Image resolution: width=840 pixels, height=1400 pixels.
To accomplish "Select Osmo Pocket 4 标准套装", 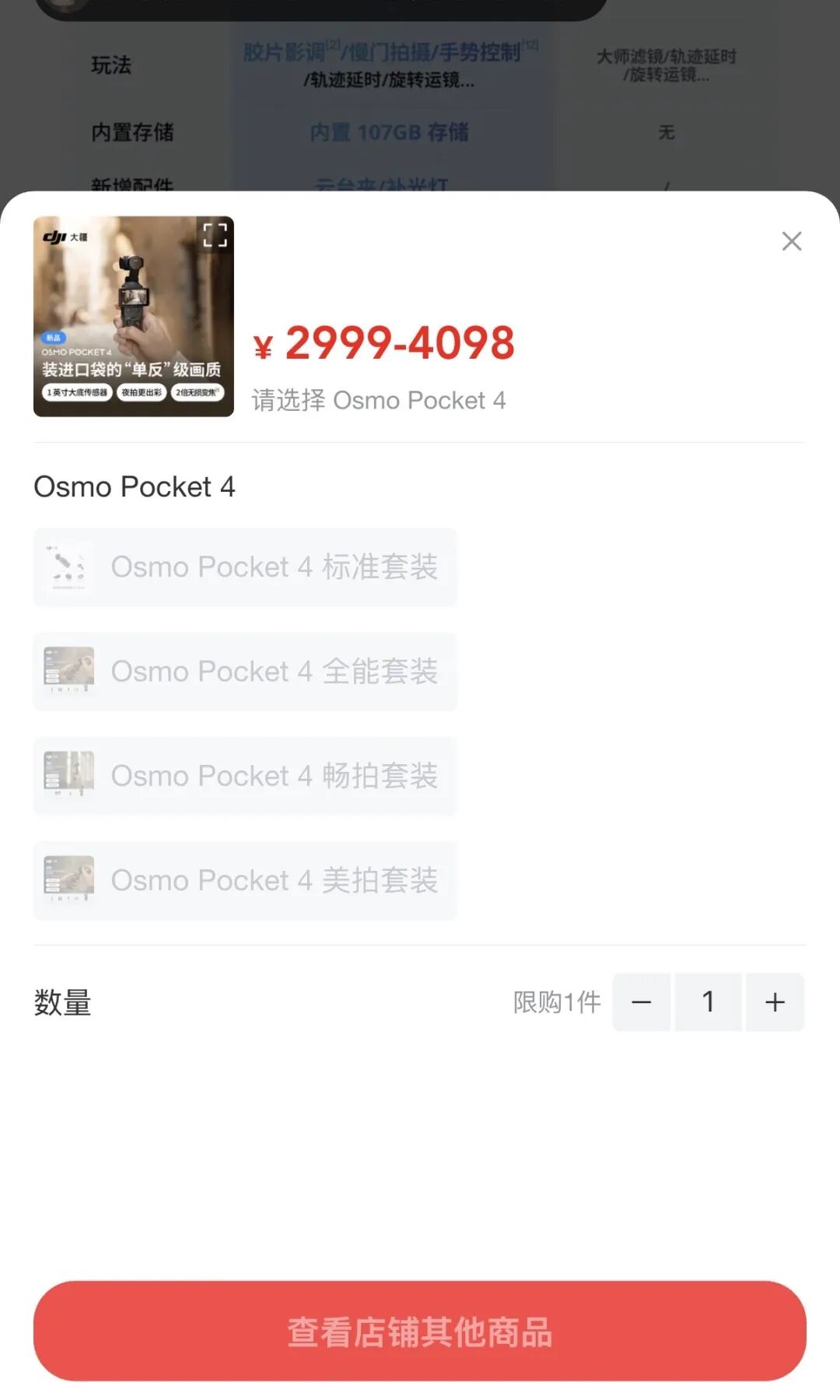I will pyautogui.click(x=245, y=567).
